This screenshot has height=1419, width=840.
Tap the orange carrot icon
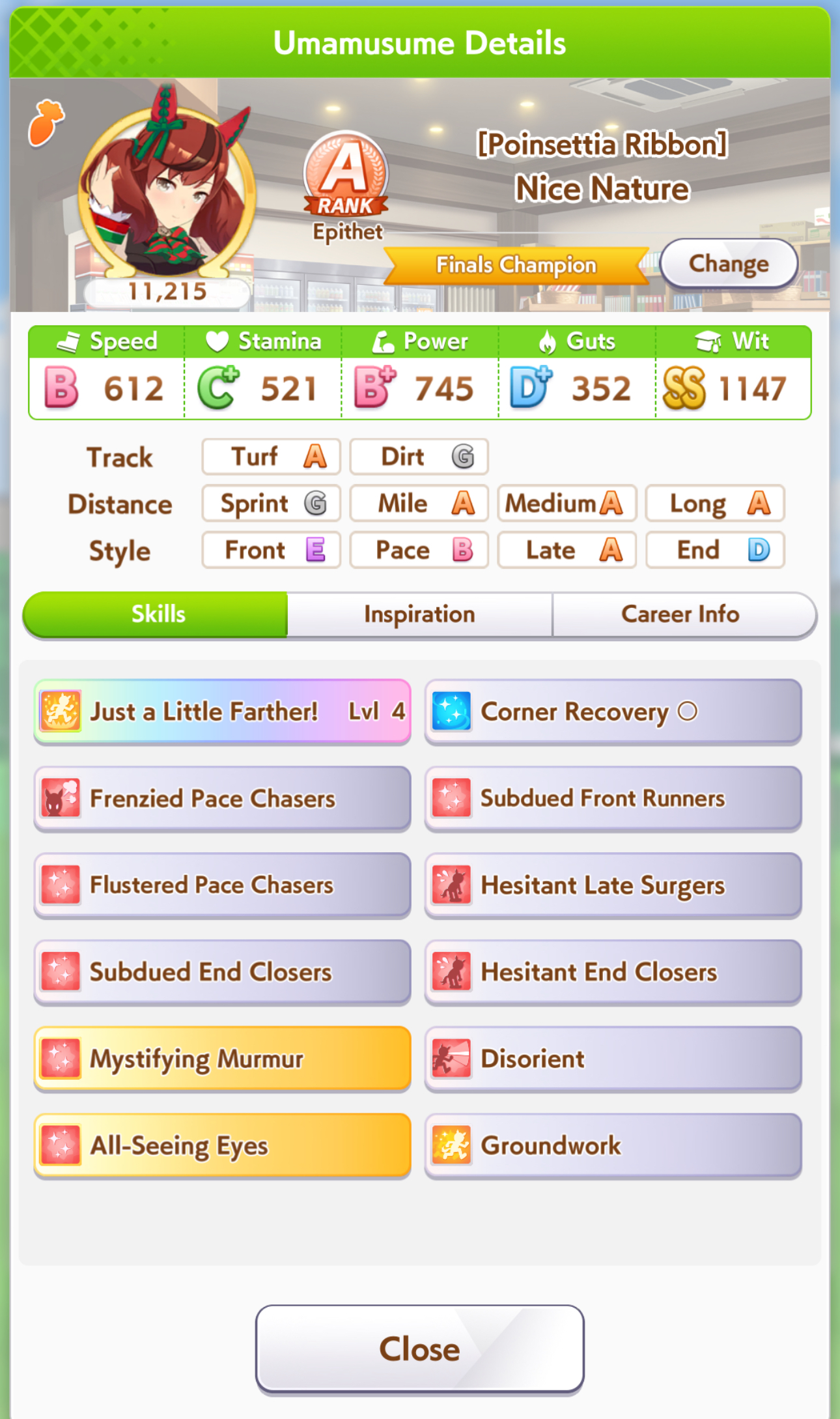46,122
